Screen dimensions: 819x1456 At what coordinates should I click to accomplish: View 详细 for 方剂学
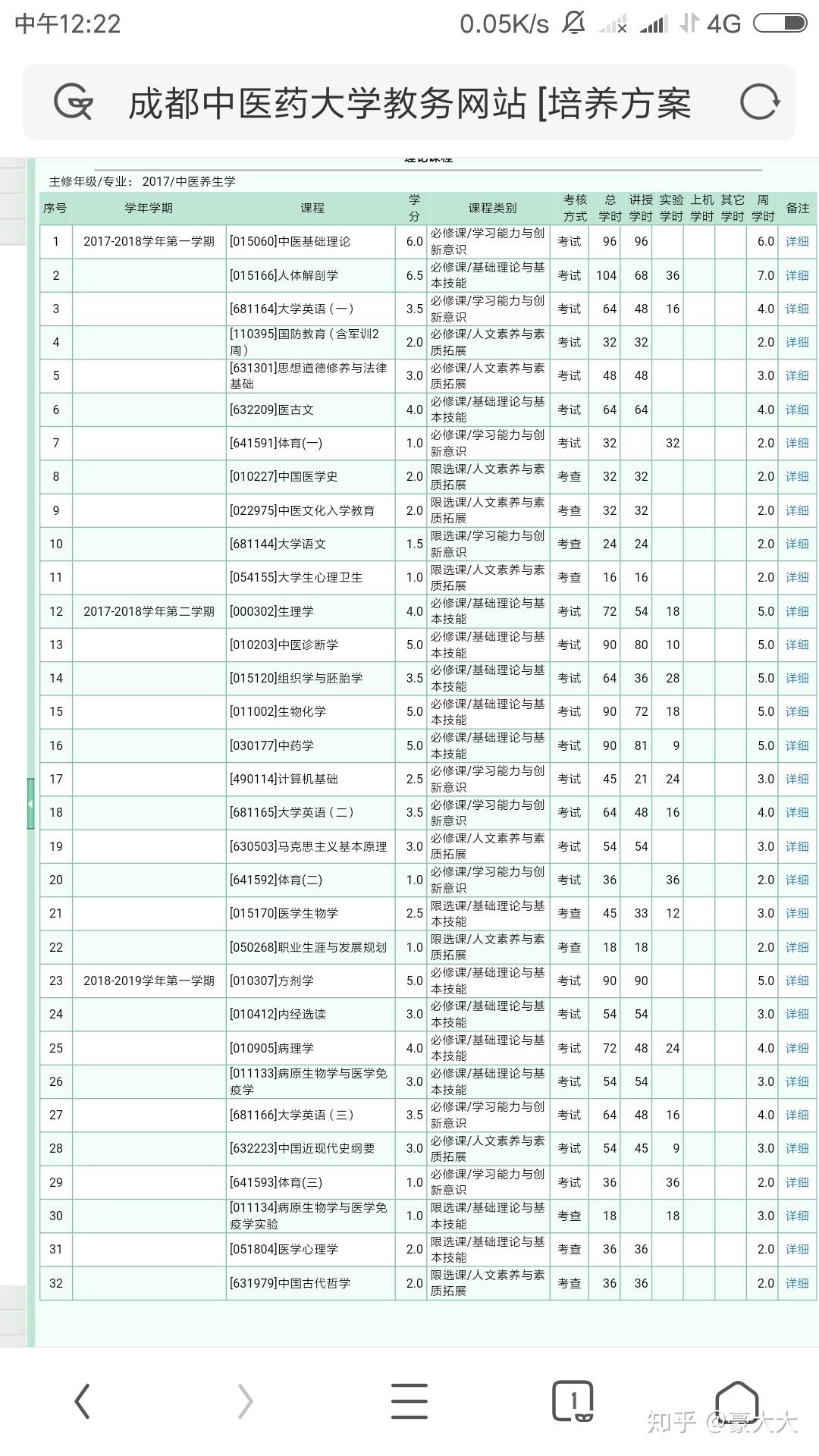pos(796,981)
